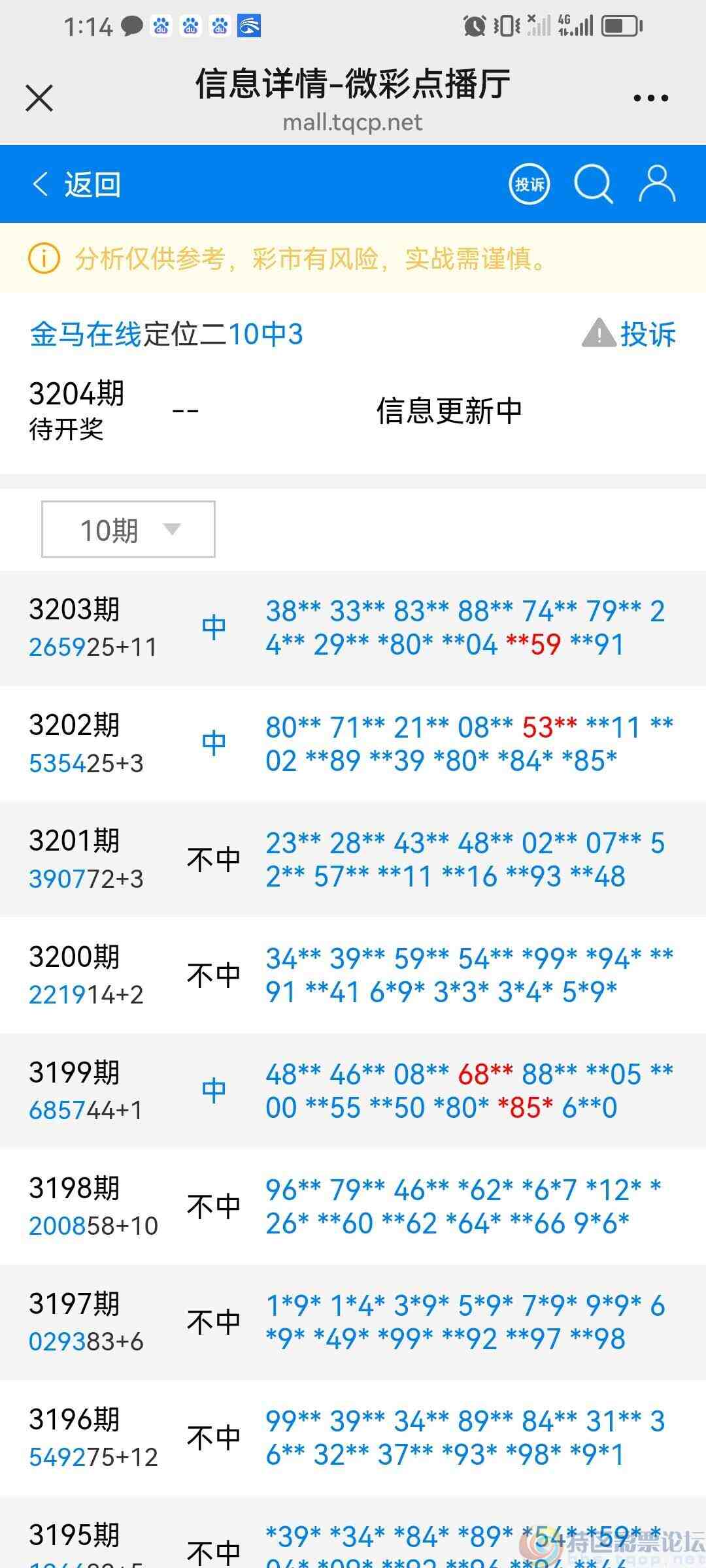Image resolution: width=706 pixels, height=1568 pixels.
Task: Click the 投诉 link beside the article title
Action: point(648,333)
